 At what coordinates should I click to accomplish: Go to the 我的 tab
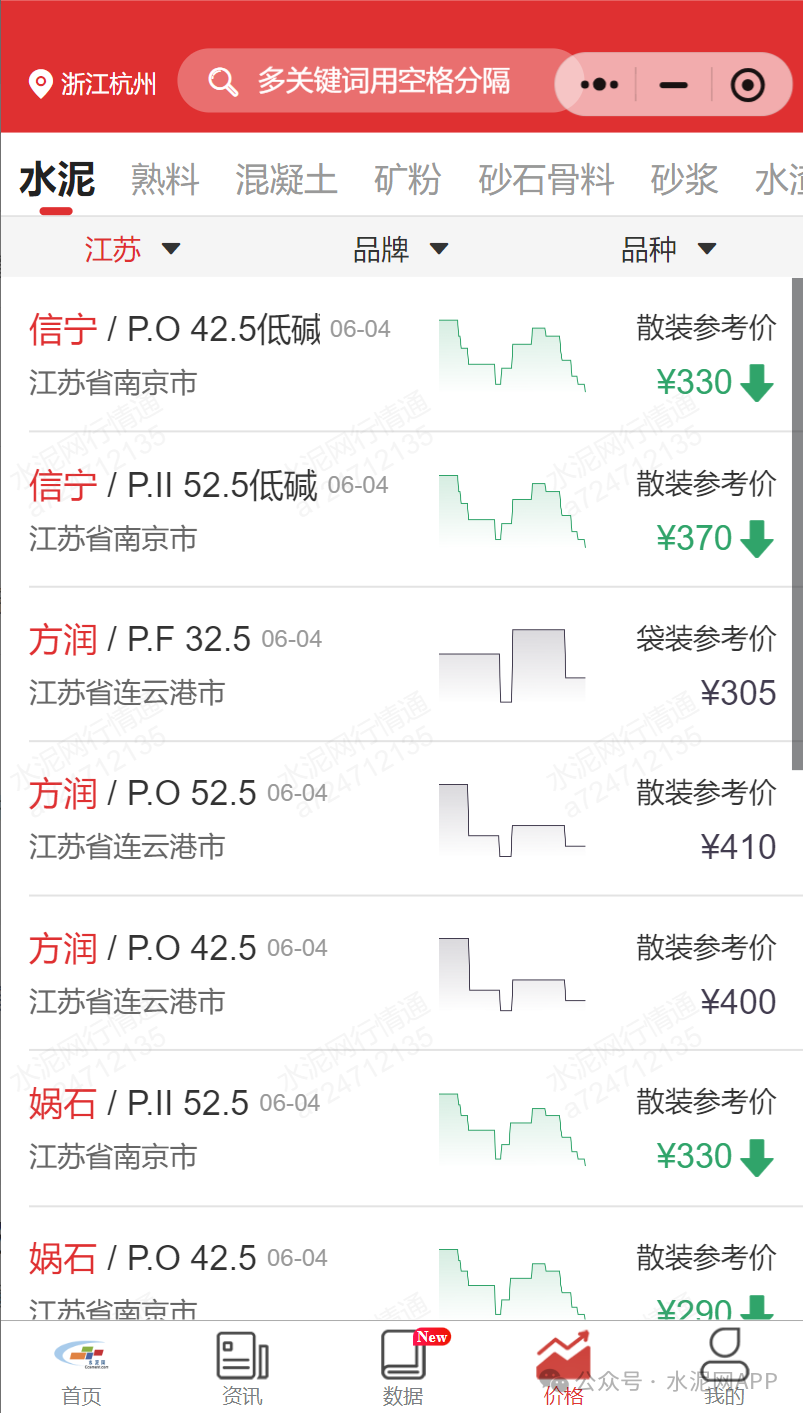[x=724, y=1370]
